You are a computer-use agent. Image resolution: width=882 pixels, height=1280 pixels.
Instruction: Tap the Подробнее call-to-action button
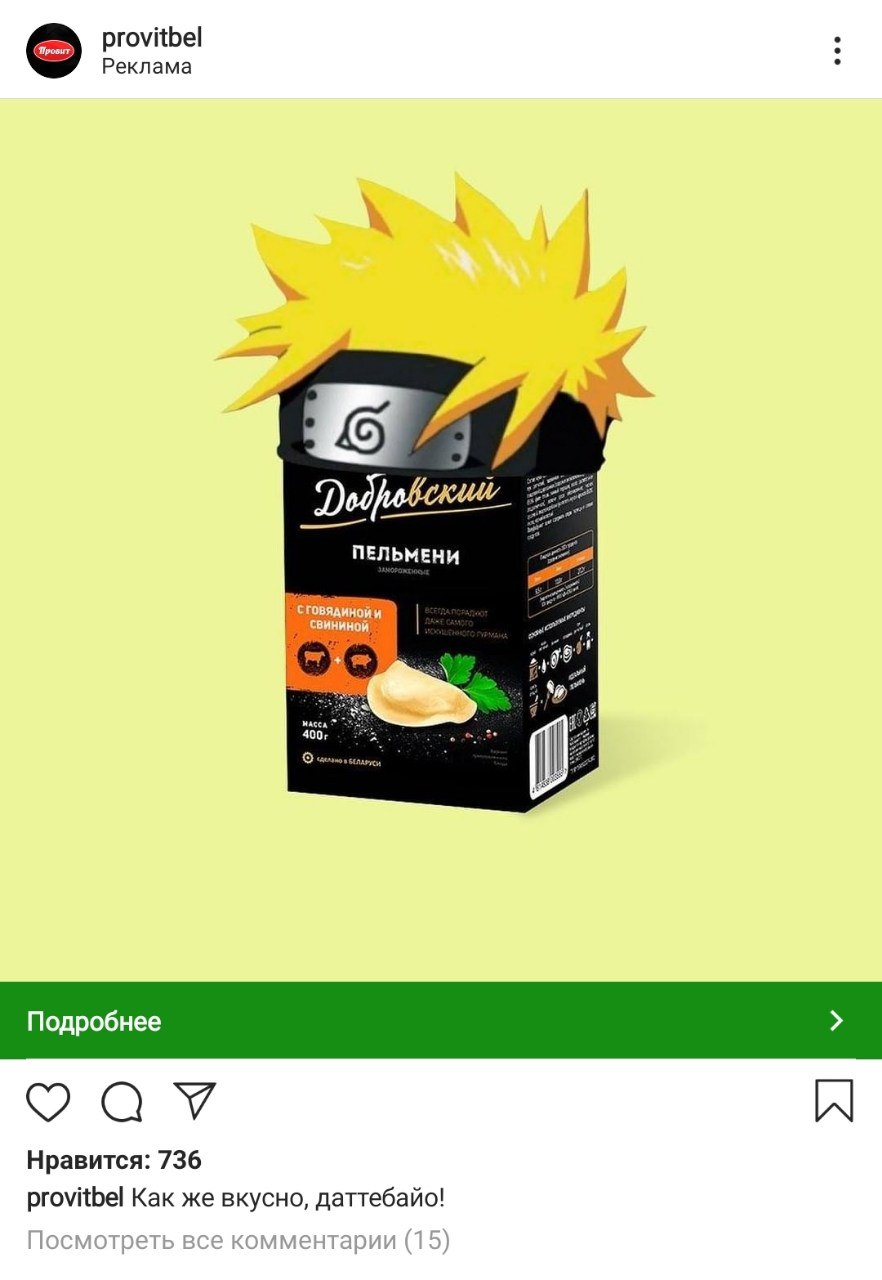pos(440,1021)
